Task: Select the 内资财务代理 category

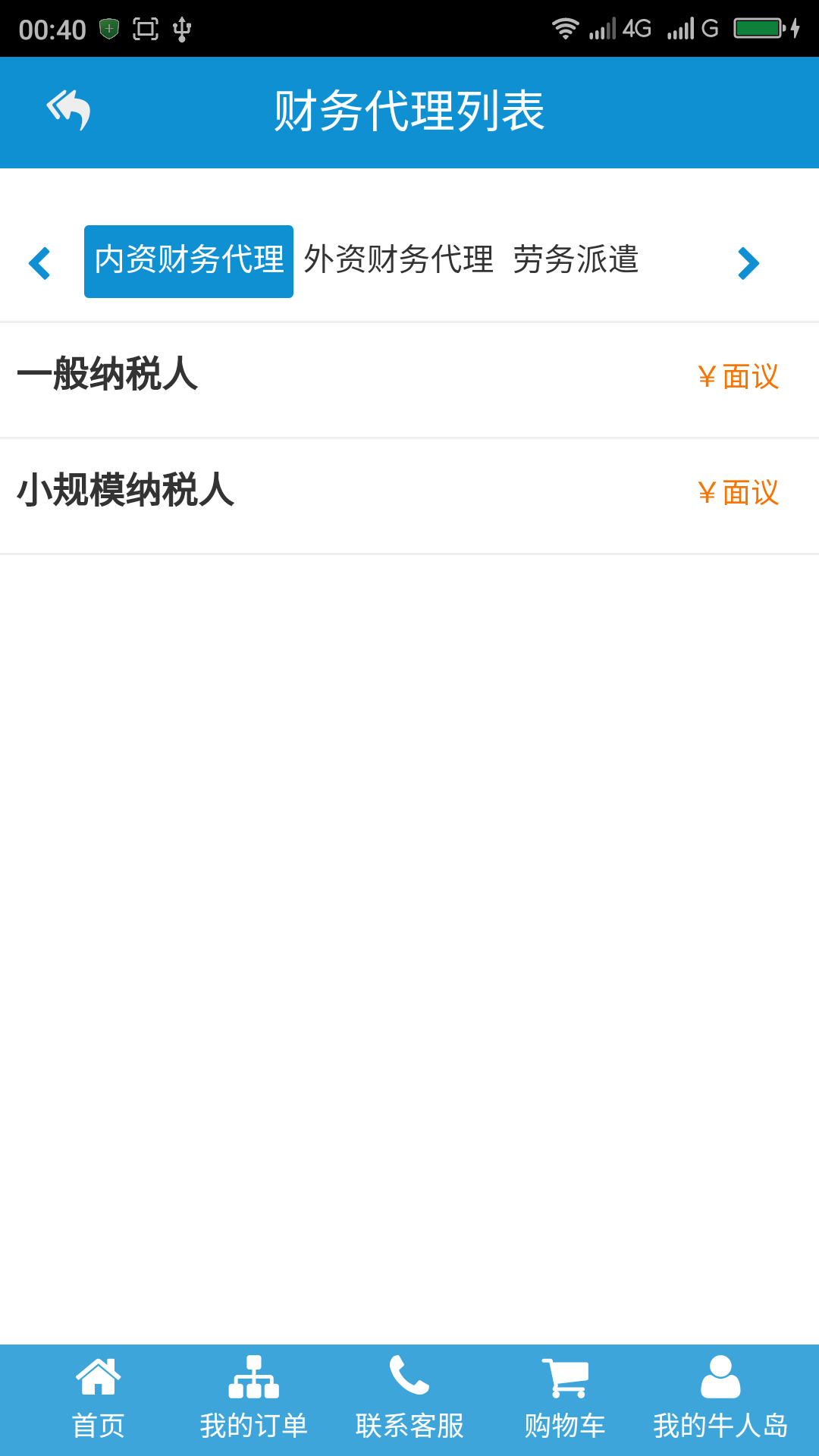Action: [x=188, y=262]
